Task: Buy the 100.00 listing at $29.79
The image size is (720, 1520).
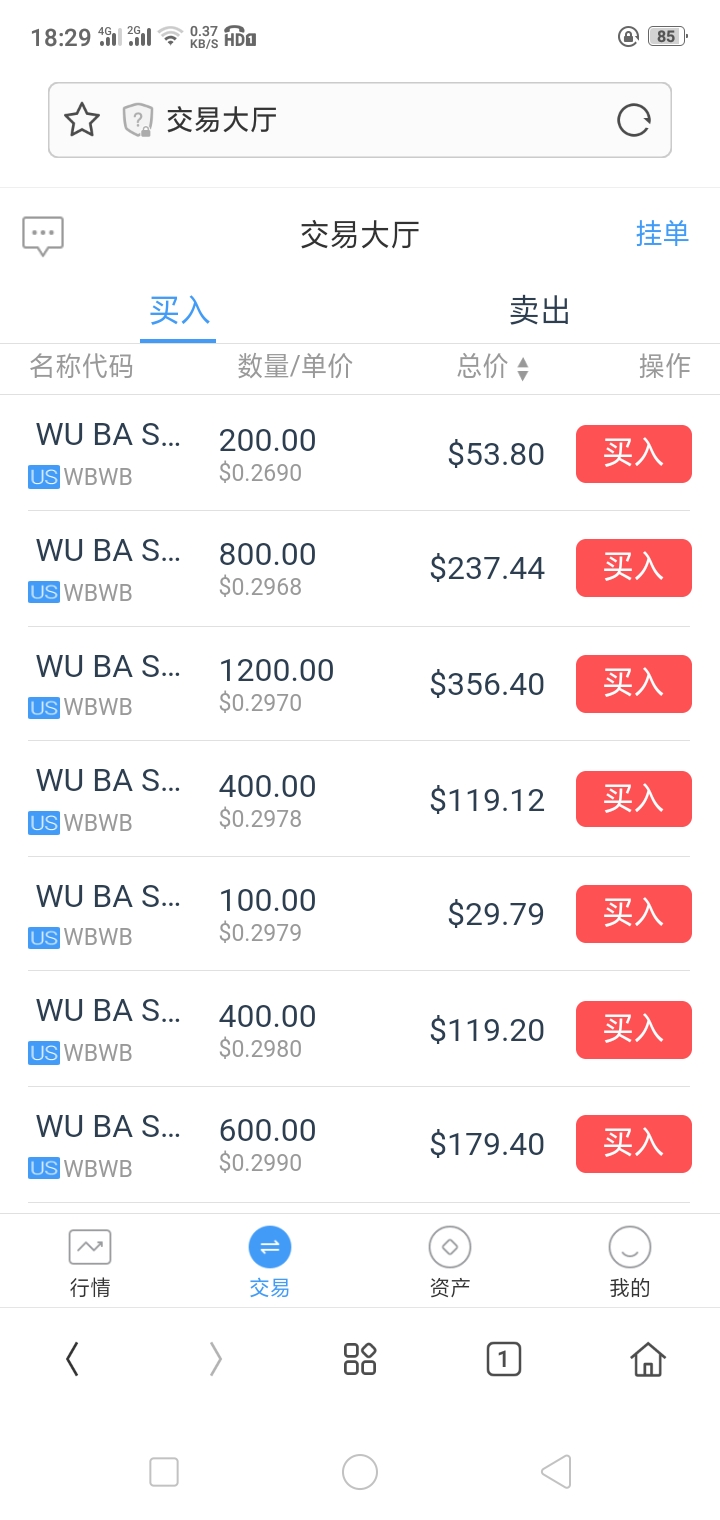Action: pos(634,914)
